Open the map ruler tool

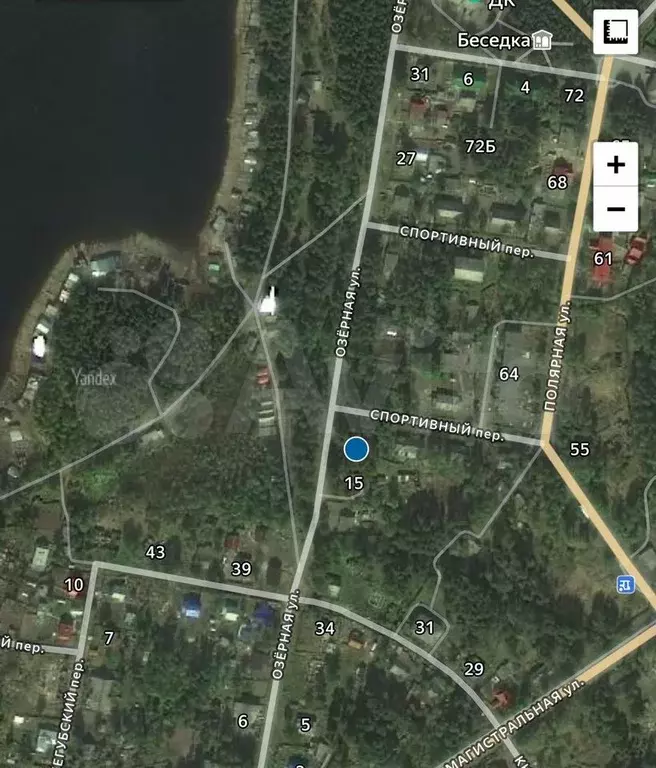coord(616,32)
